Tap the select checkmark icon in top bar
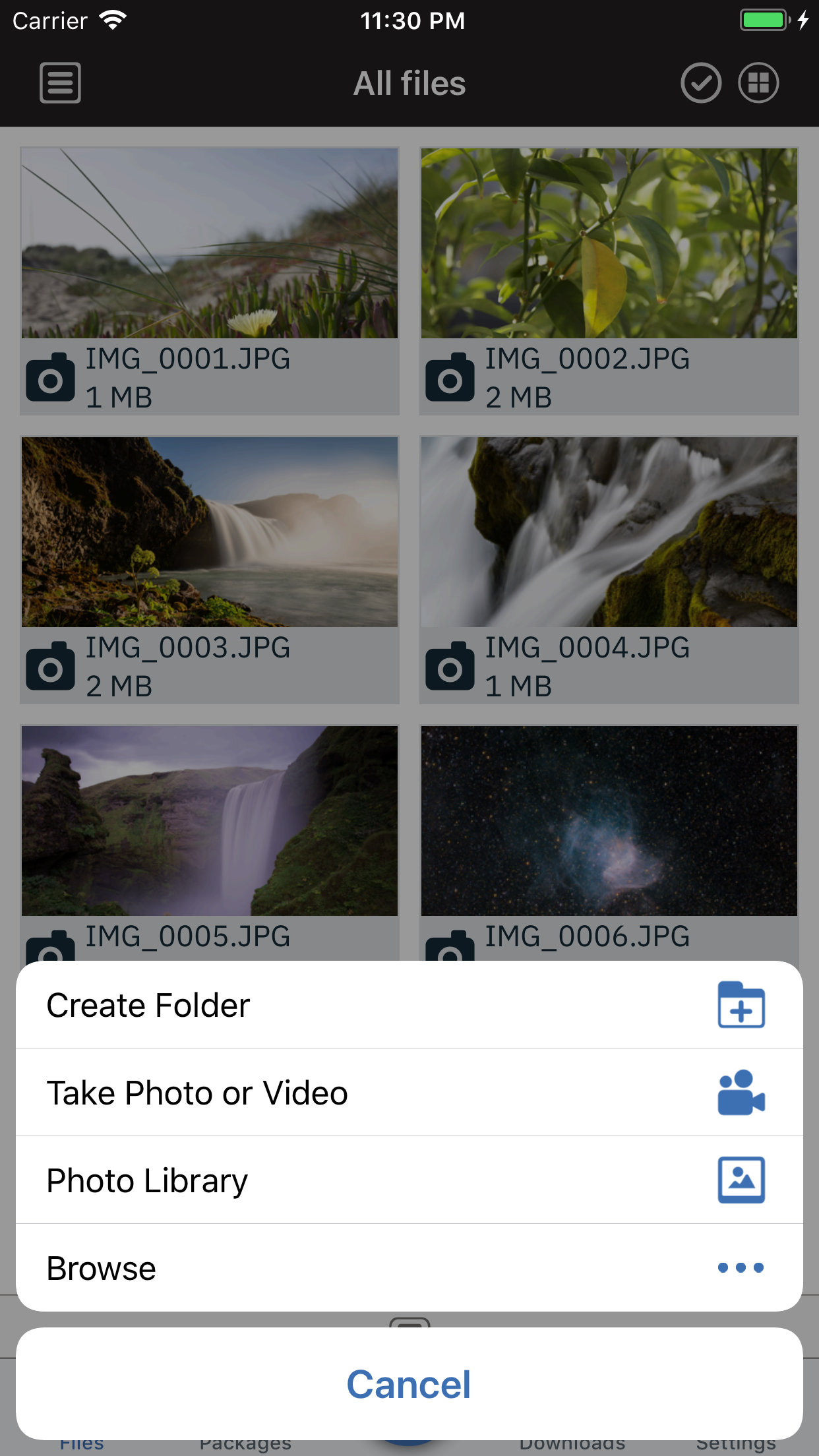Image resolution: width=819 pixels, height=1456 pixels. click(701, 82)
